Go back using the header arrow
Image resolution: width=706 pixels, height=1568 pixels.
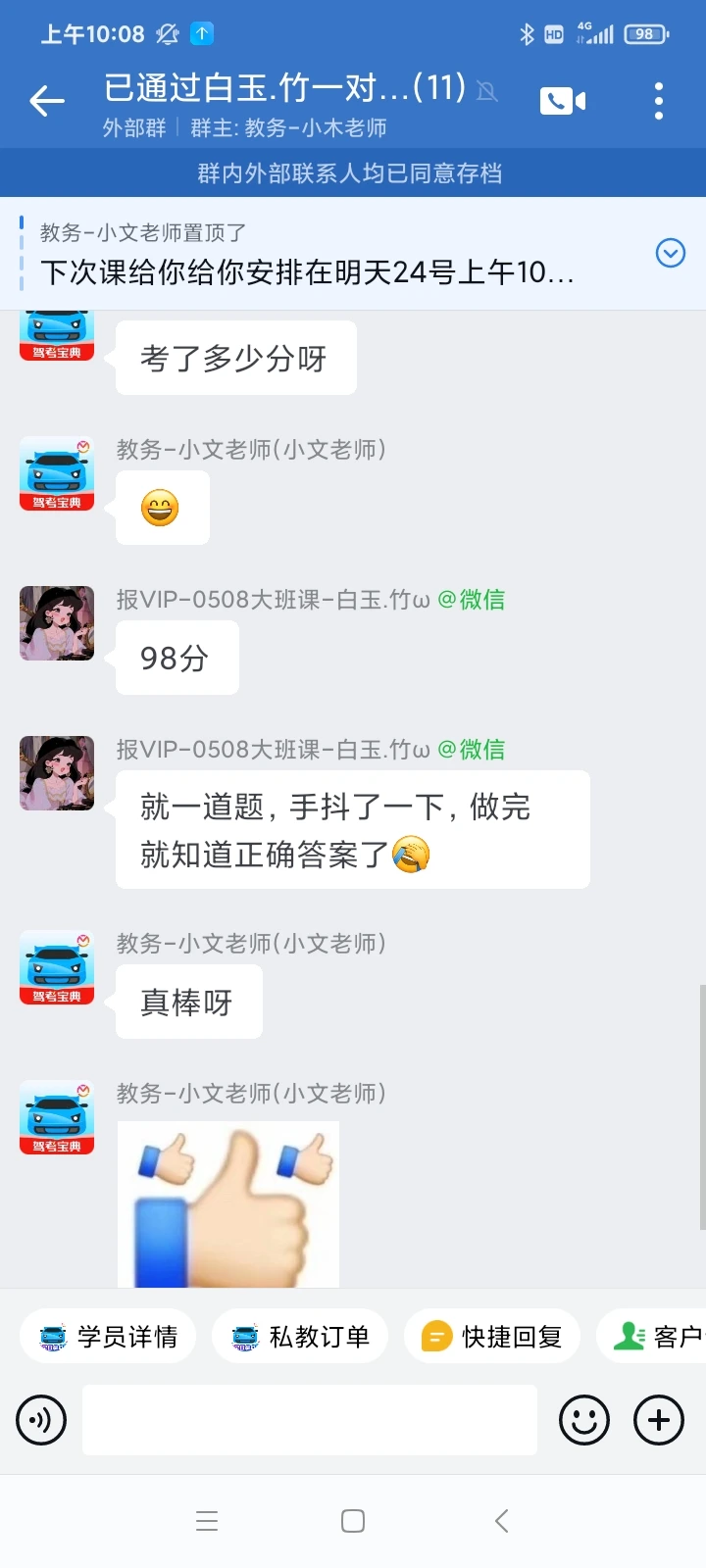(x=46, y=100)
